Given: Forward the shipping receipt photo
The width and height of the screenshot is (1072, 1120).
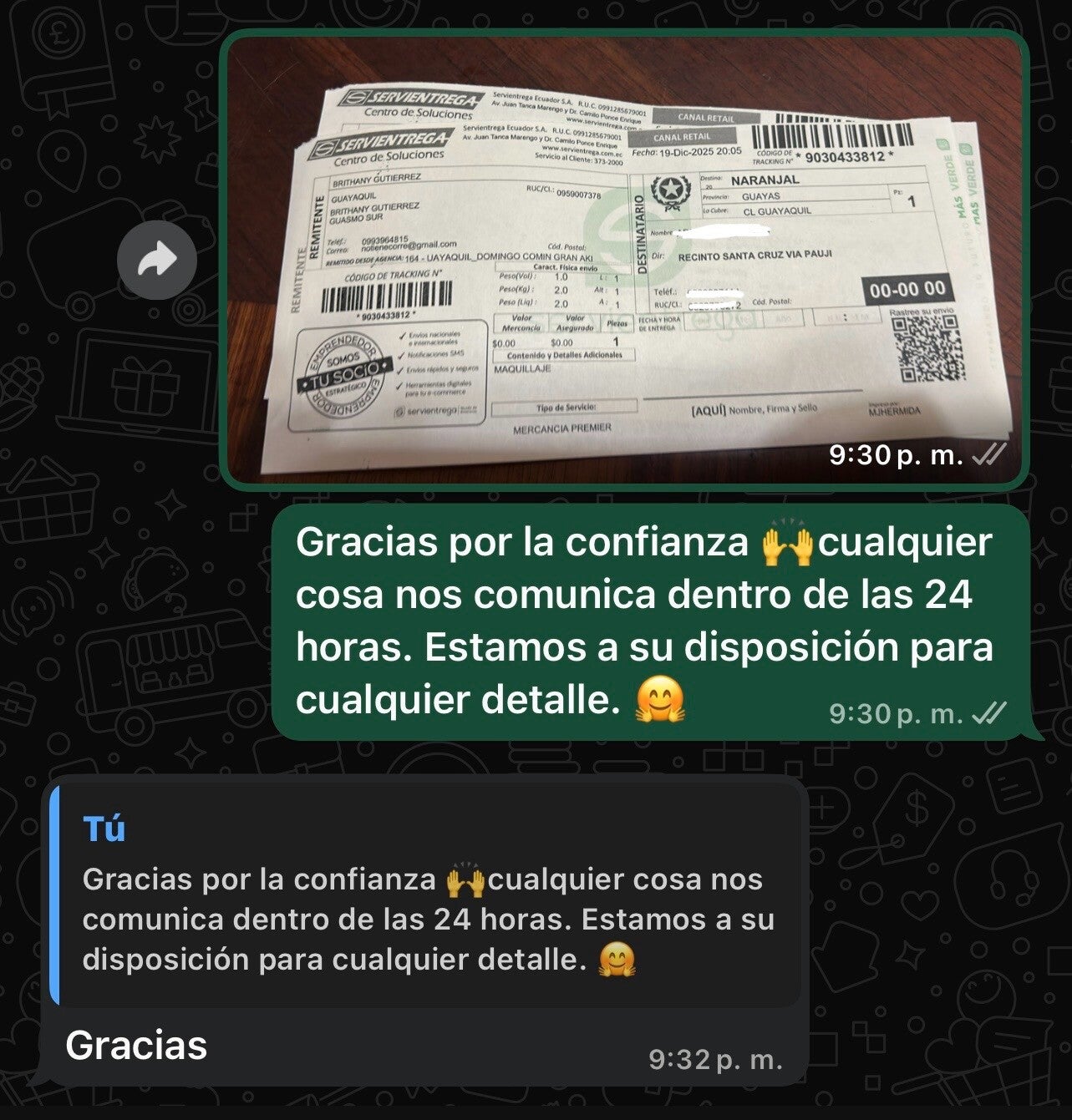Looking at the screenshot, I should point(157,261).
